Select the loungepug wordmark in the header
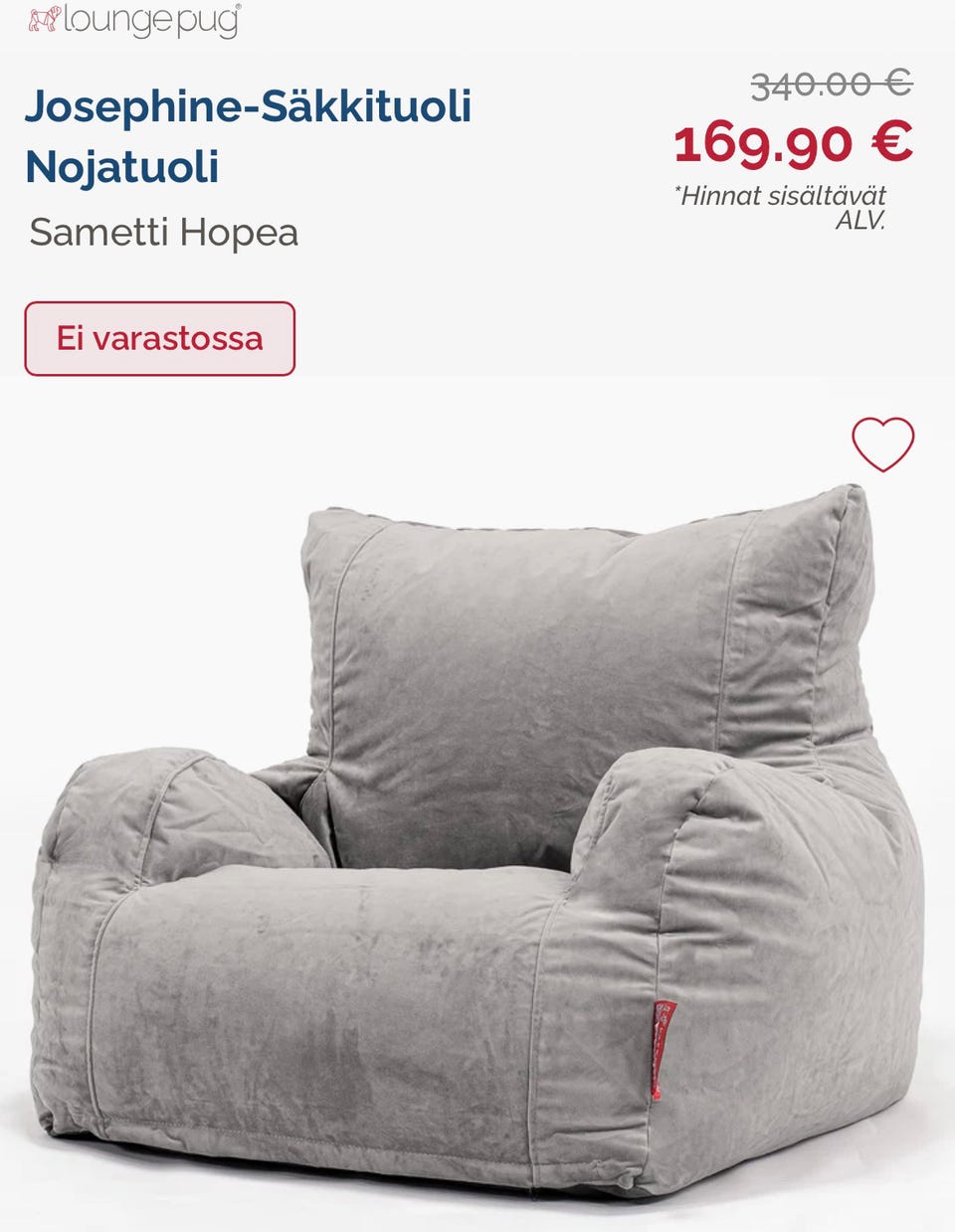 point(149,18)
